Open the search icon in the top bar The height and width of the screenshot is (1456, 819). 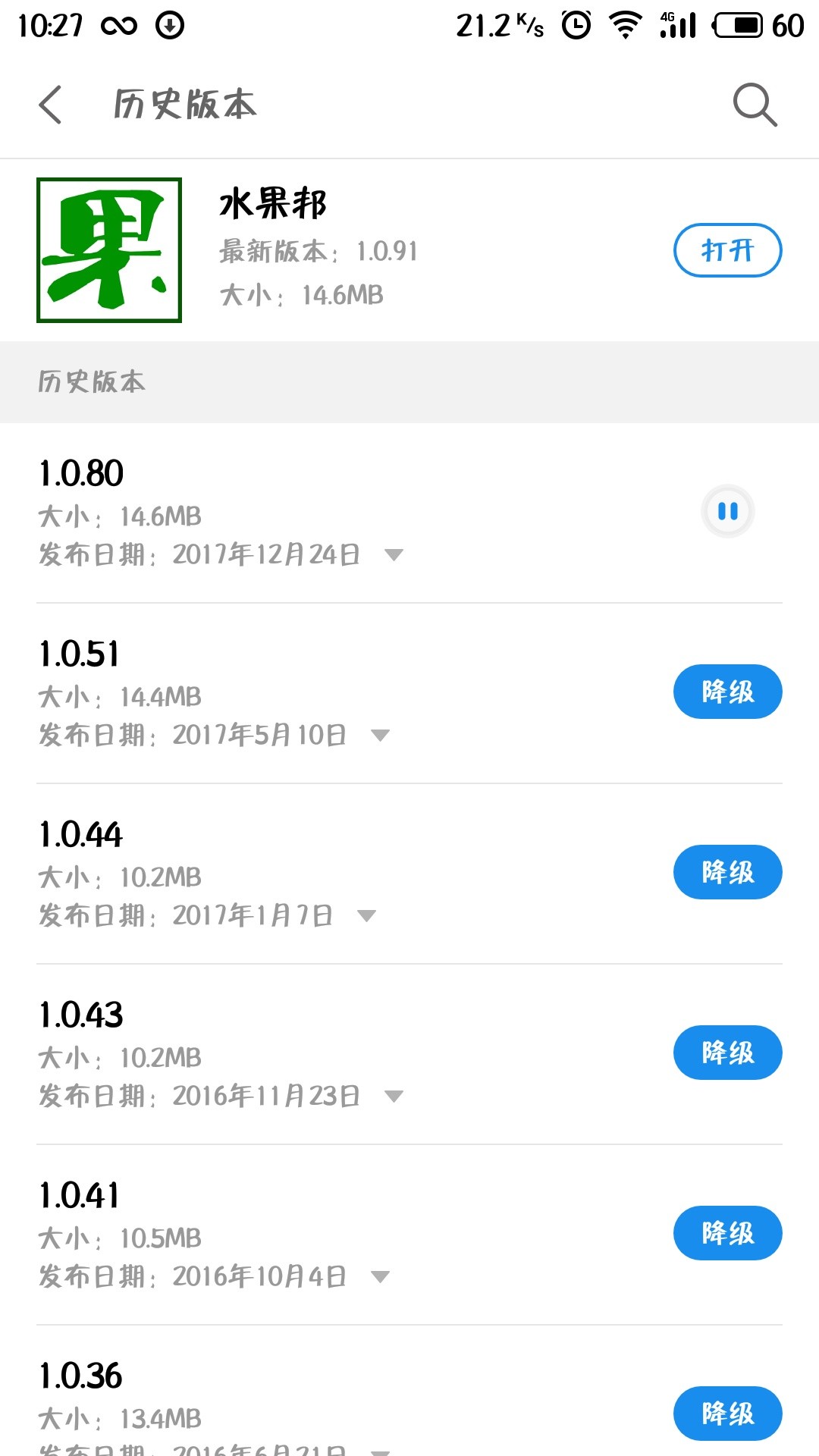tap(755, 105)
